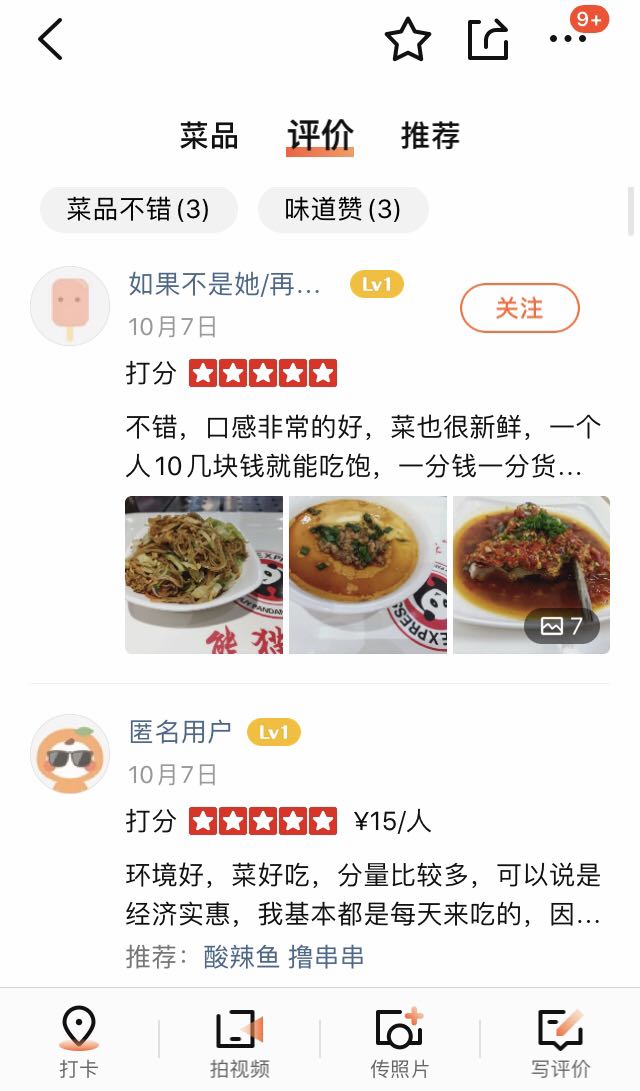Switch to the 推荐 tab
Viewport: 640px width, 1091px height.
(430, 135)
